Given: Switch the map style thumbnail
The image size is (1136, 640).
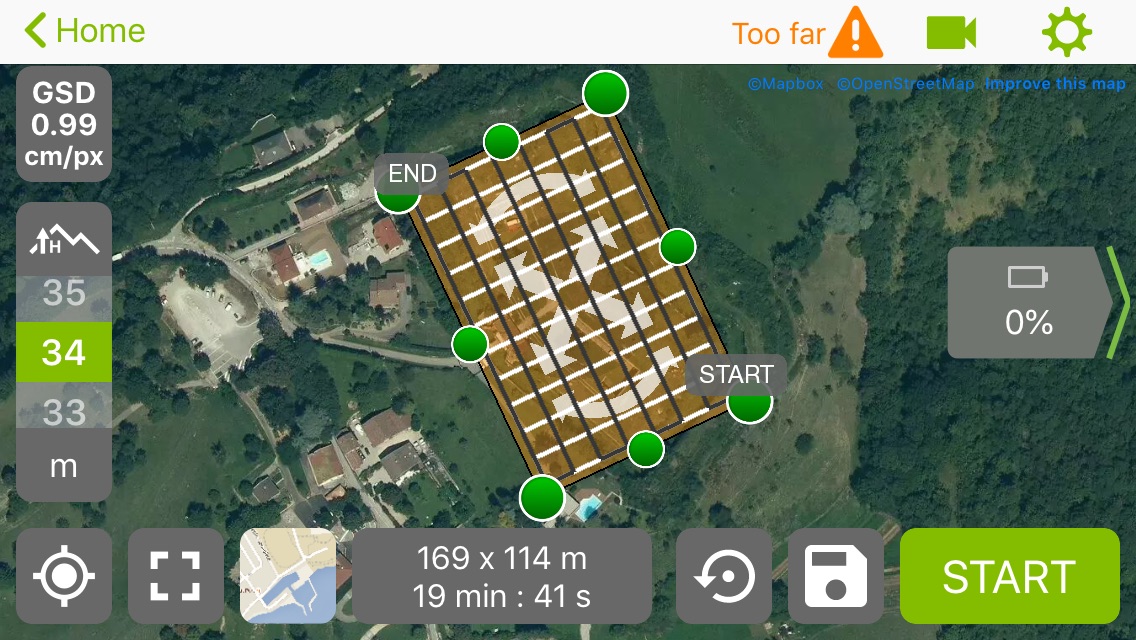Looking at the screenshot, I should click(288, 576).
